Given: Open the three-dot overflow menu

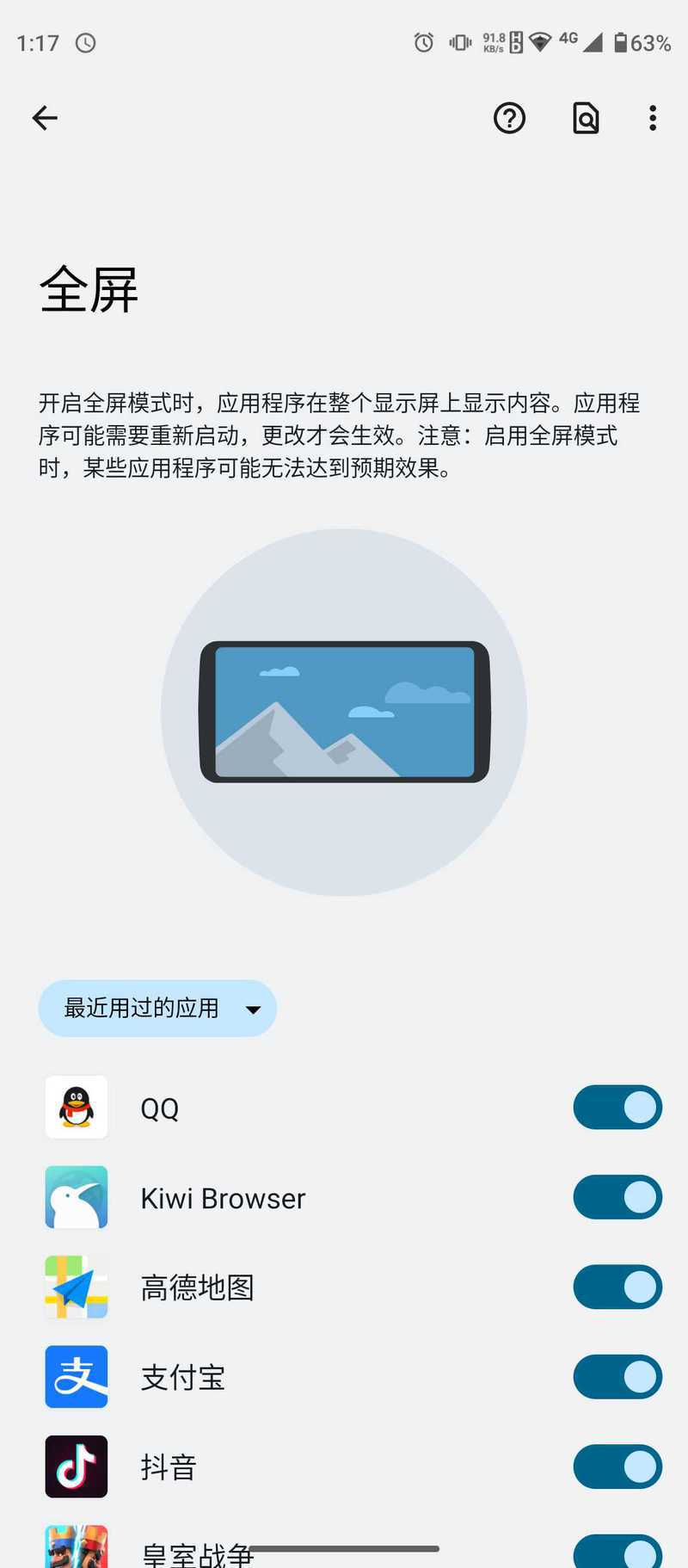Looking at the screenshot, I should tap(653, 118).
